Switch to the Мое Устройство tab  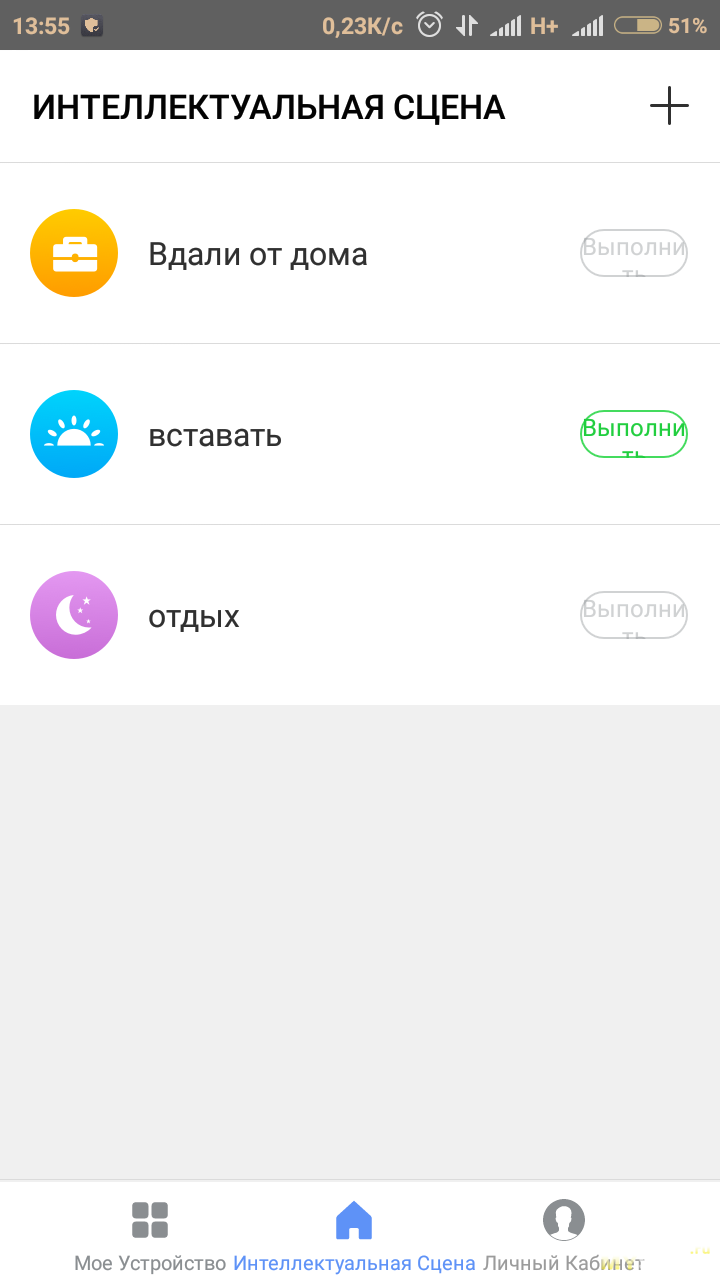150,1236
